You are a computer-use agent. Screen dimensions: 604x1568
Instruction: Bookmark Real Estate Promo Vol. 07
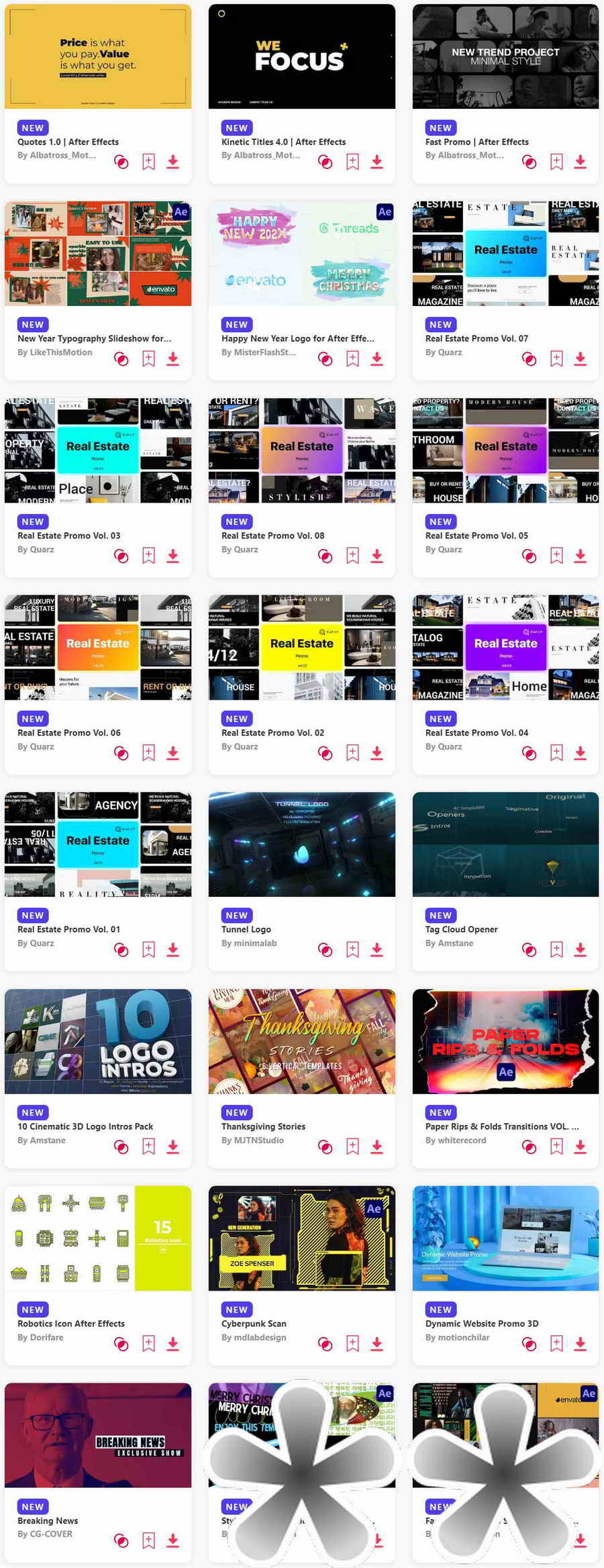(556, 359)
